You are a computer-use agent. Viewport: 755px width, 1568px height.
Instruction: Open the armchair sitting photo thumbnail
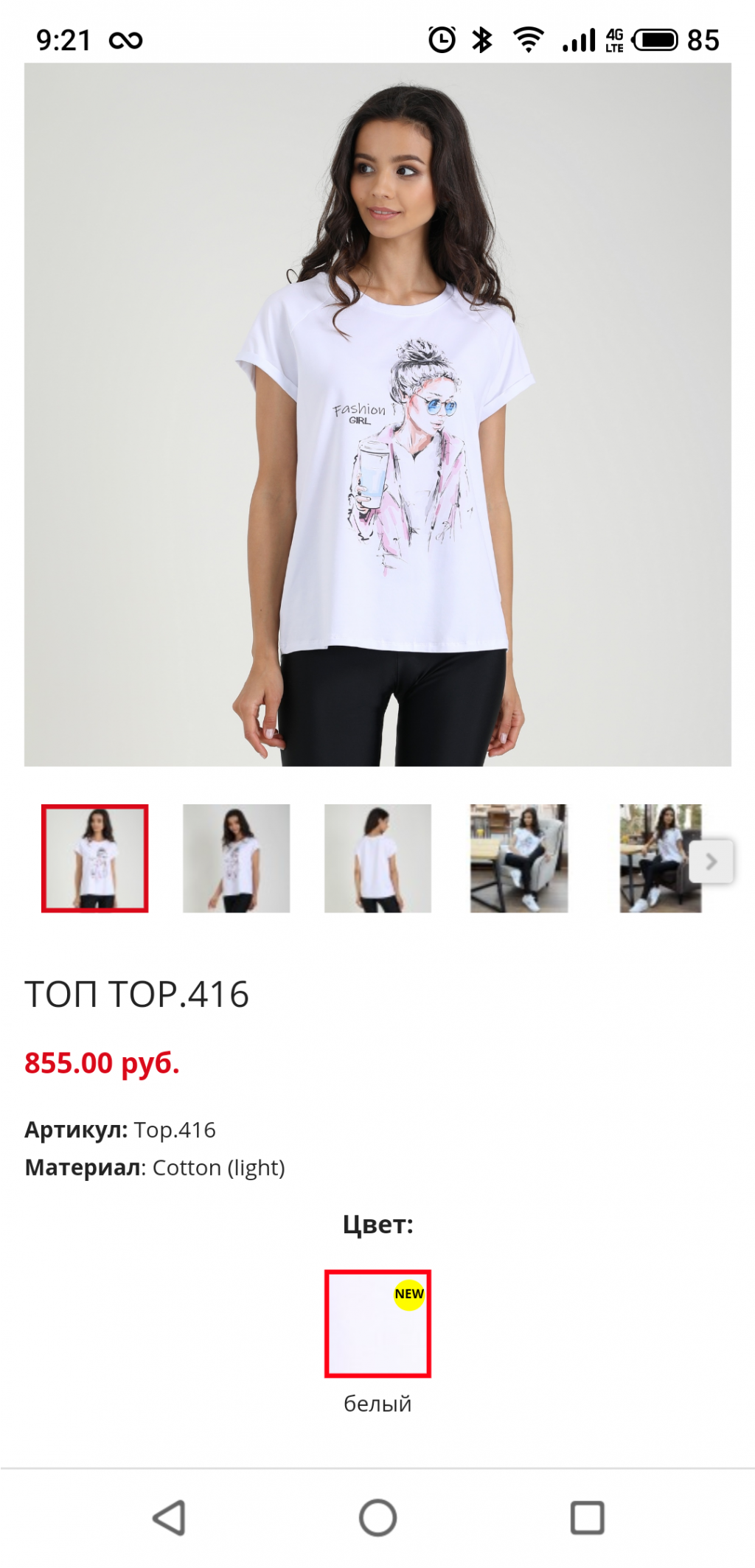coord(519,858)
